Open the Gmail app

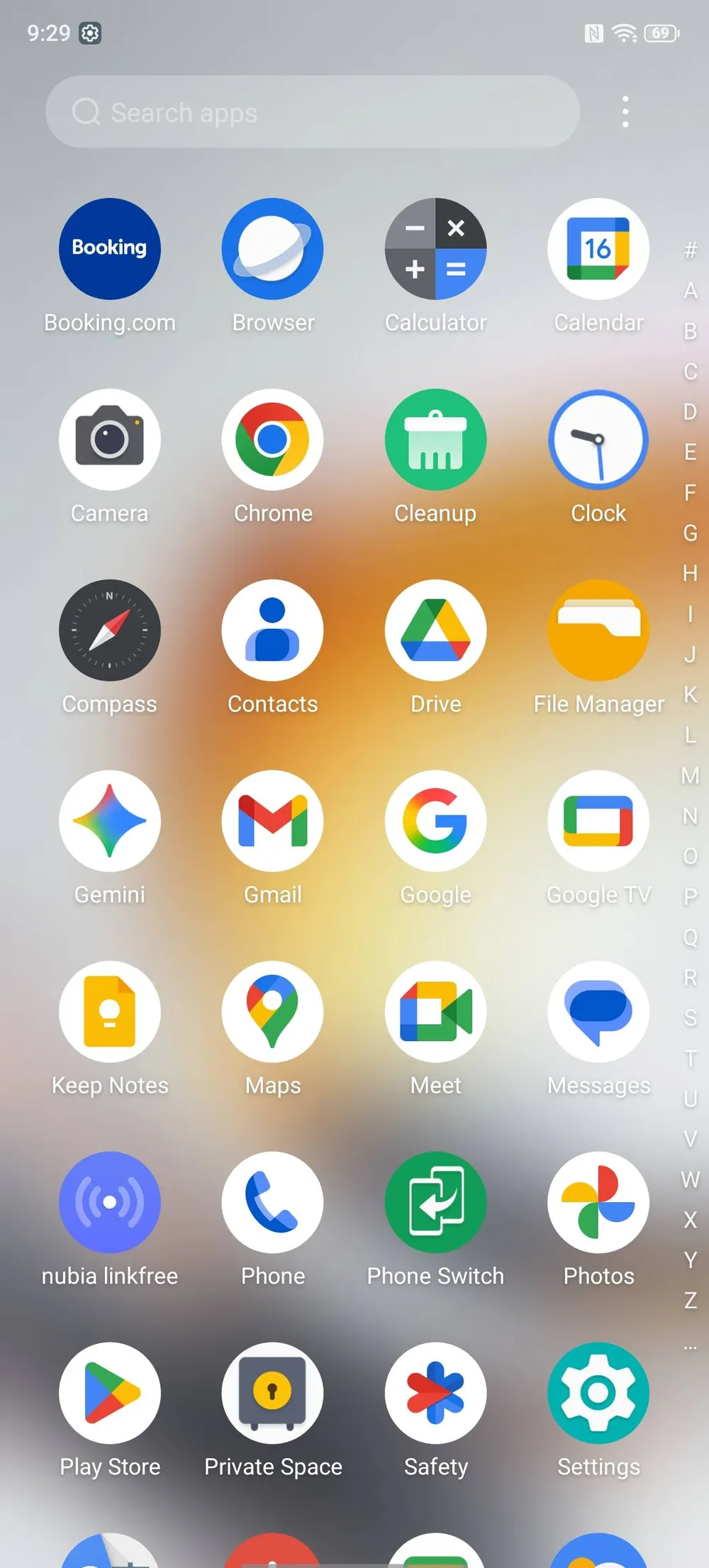273,821
